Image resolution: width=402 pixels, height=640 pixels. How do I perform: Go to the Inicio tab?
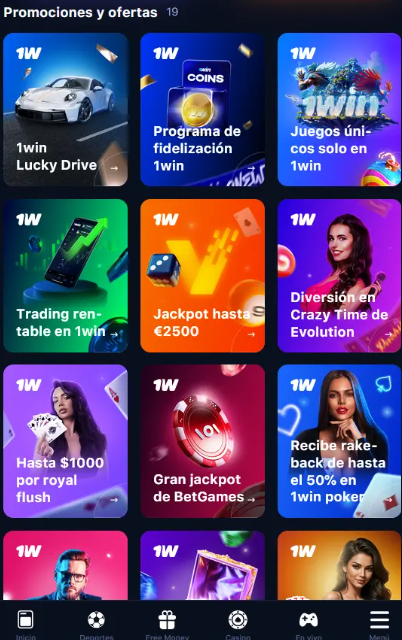click(x=25, y=624)
